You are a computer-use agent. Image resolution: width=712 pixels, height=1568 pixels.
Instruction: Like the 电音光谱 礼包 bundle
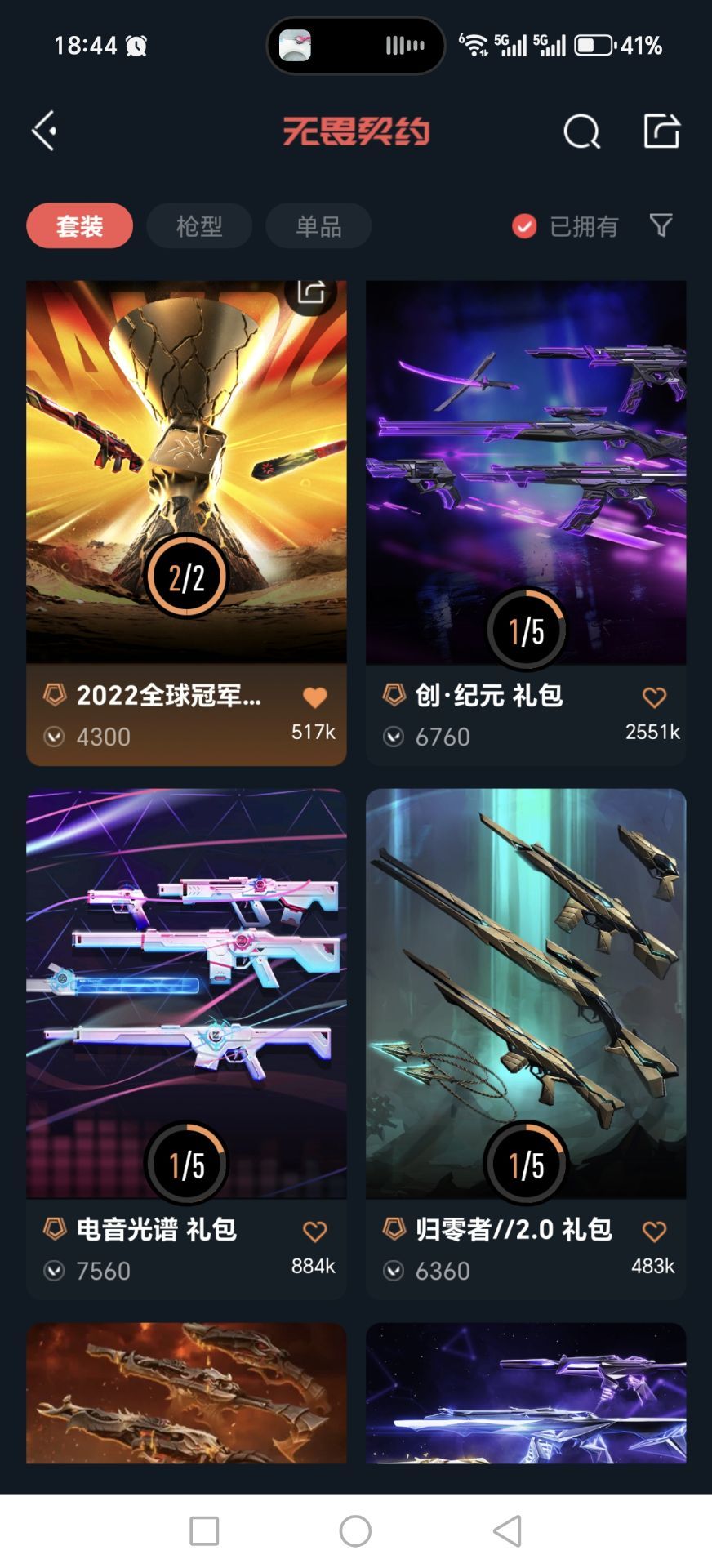click(314, 1232)
